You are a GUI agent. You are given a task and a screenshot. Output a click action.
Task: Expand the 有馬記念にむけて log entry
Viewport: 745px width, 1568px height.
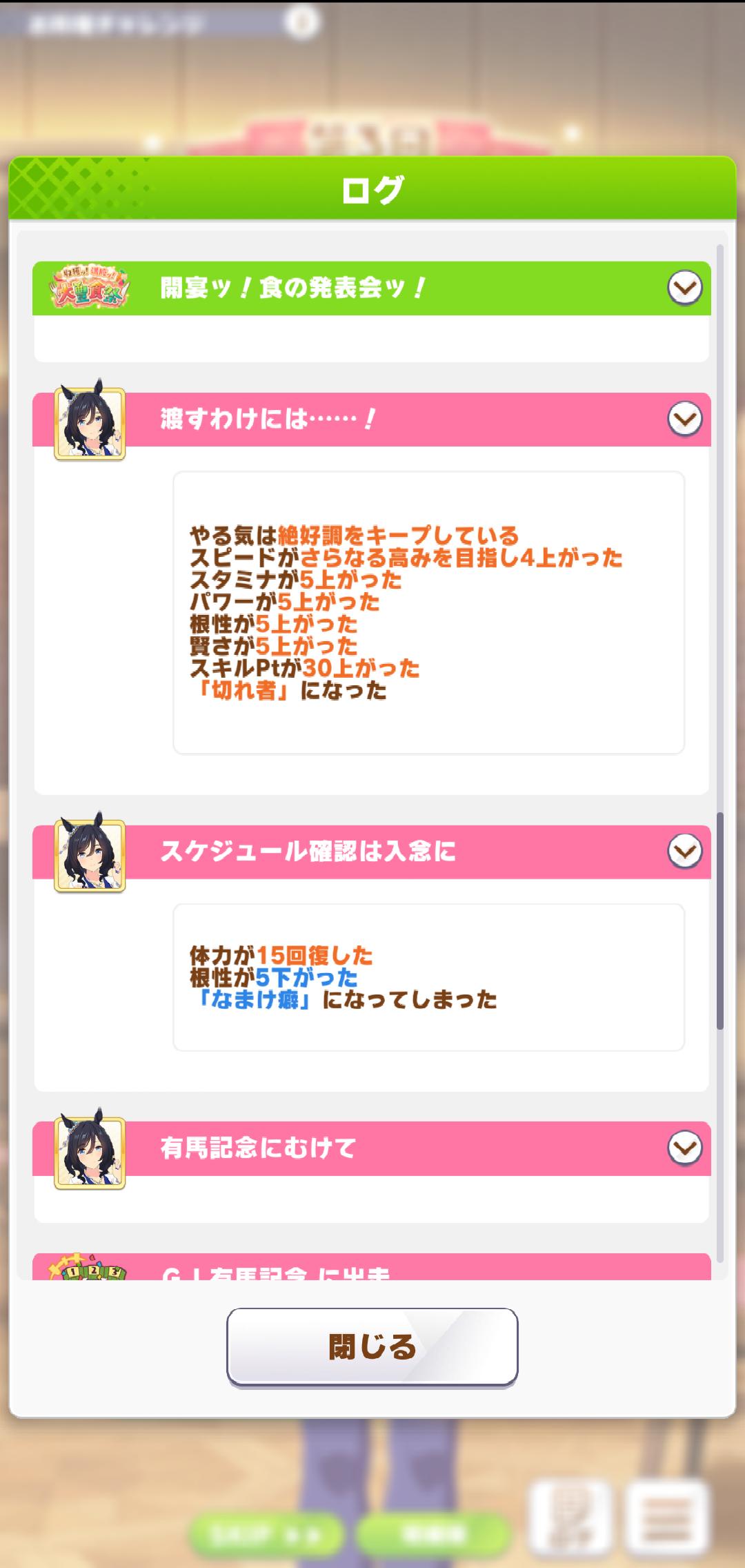(x=684, y=1148)
